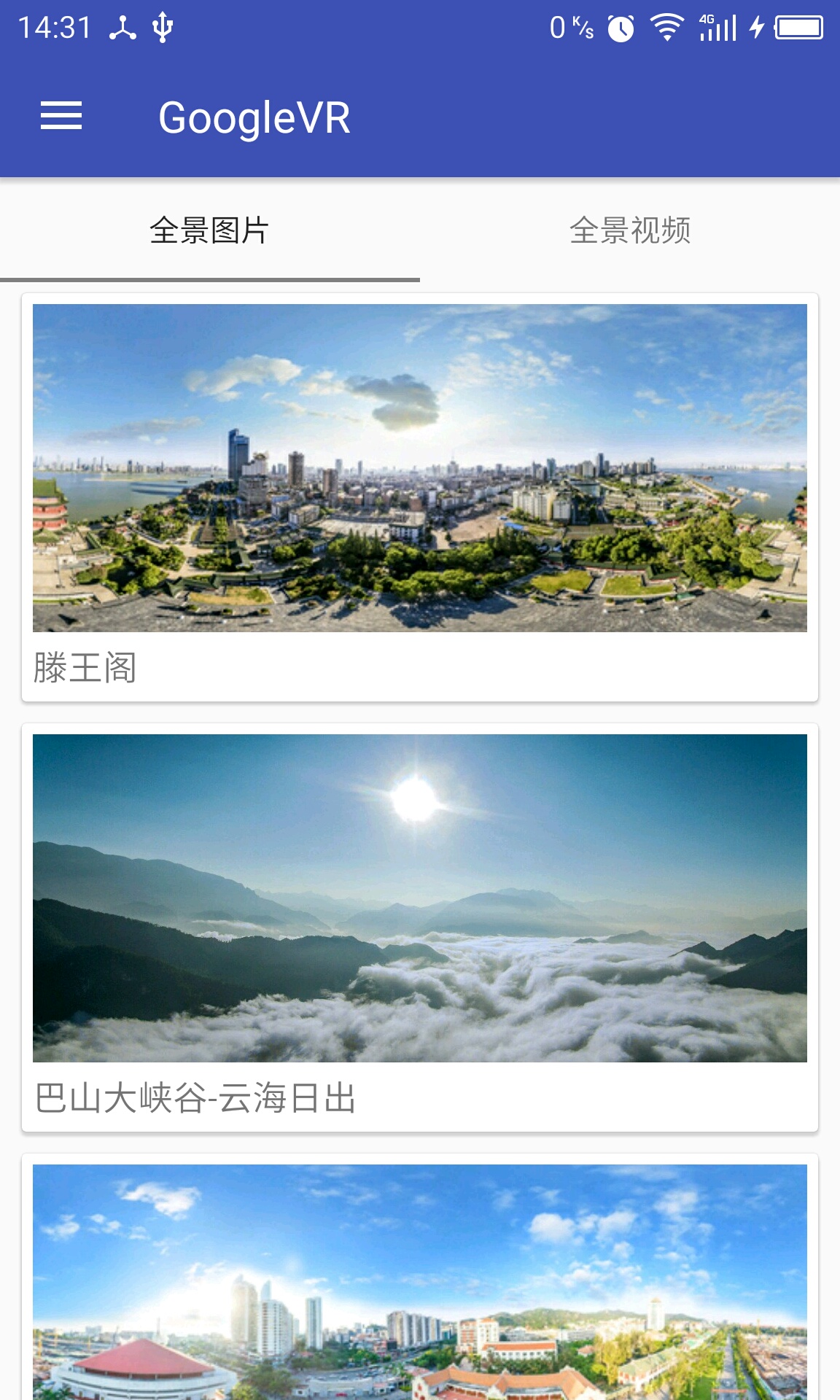Viewport: 840px width, 1400px height.
Task: Open the hamburger drawer menu
Action: (61, 117)
